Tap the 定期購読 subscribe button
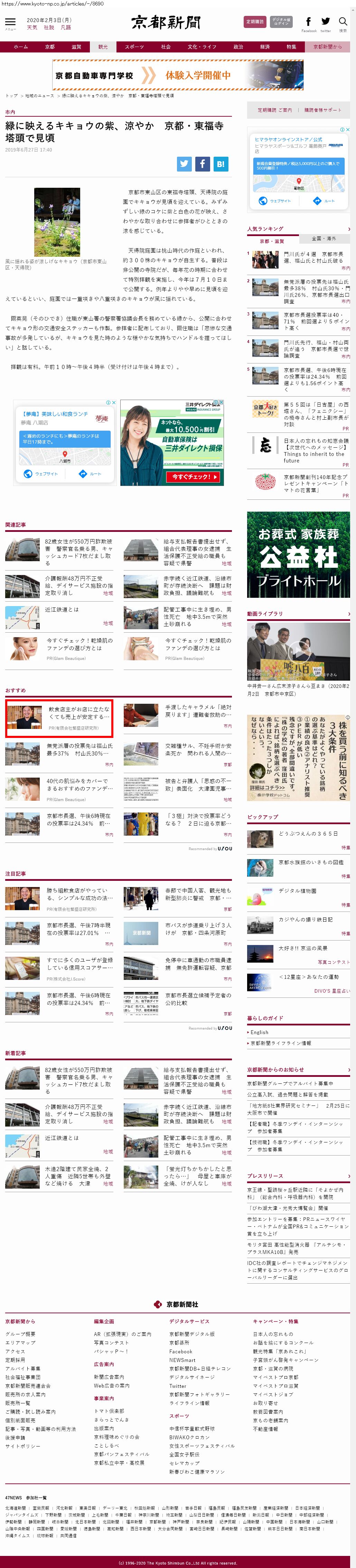Viewport: 356px width, 1568px height. [255, 22]
